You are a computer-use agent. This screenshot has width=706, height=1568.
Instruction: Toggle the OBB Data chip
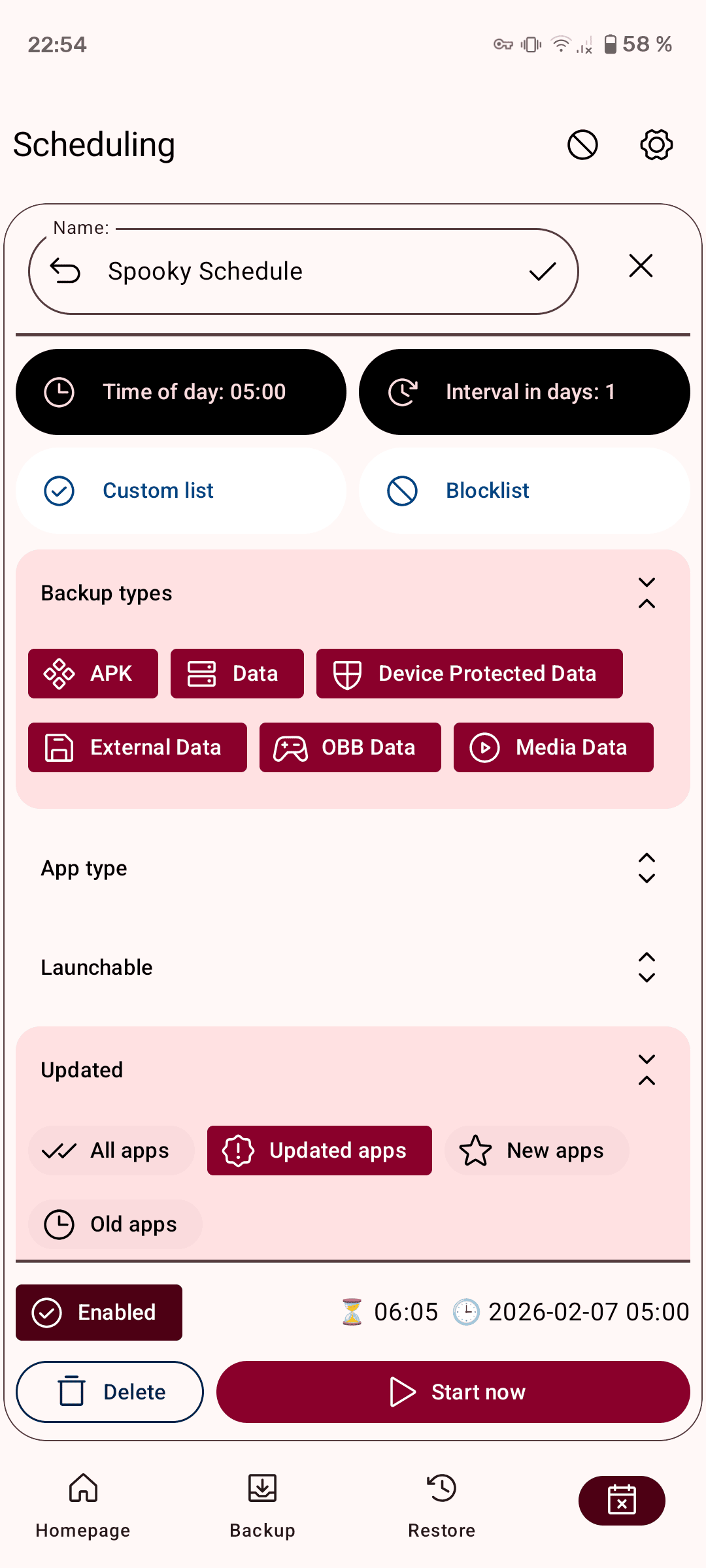[350, 747]
